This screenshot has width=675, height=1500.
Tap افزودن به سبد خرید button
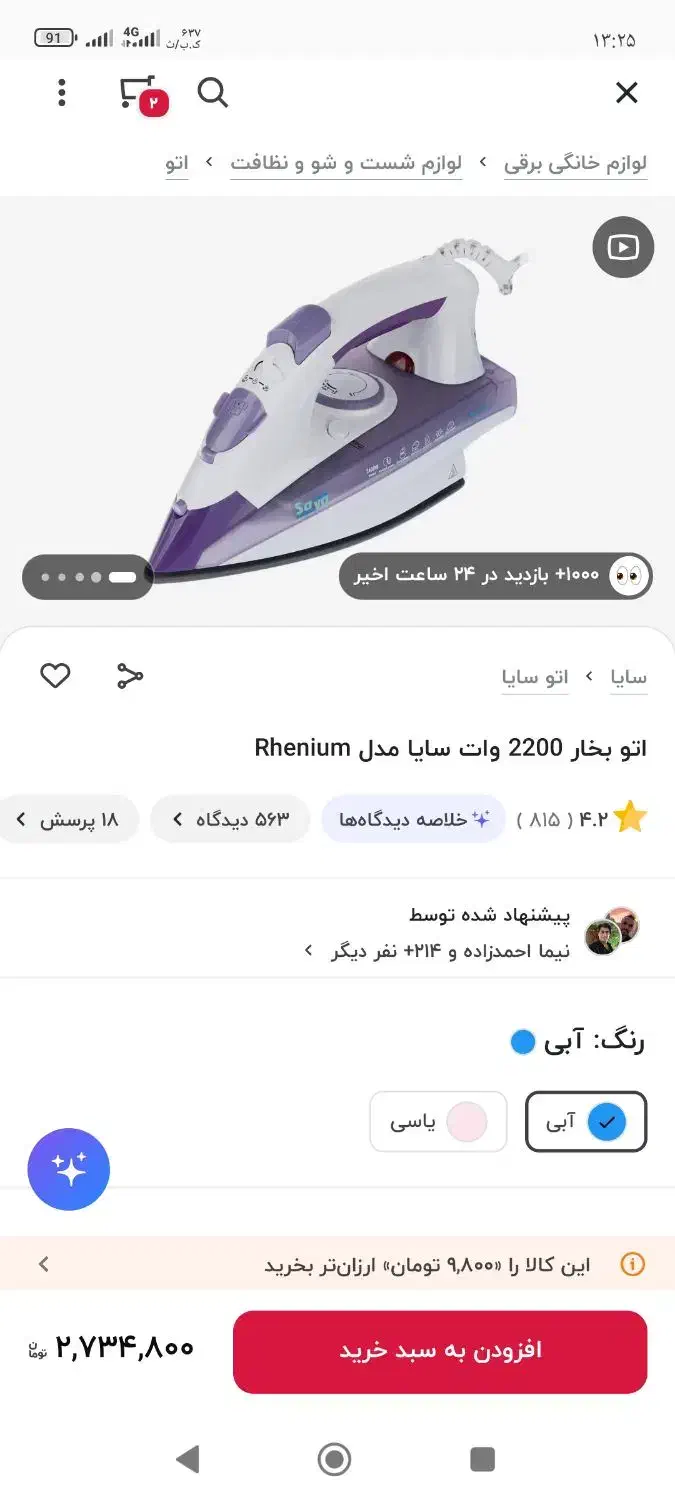pos(440,1351)
